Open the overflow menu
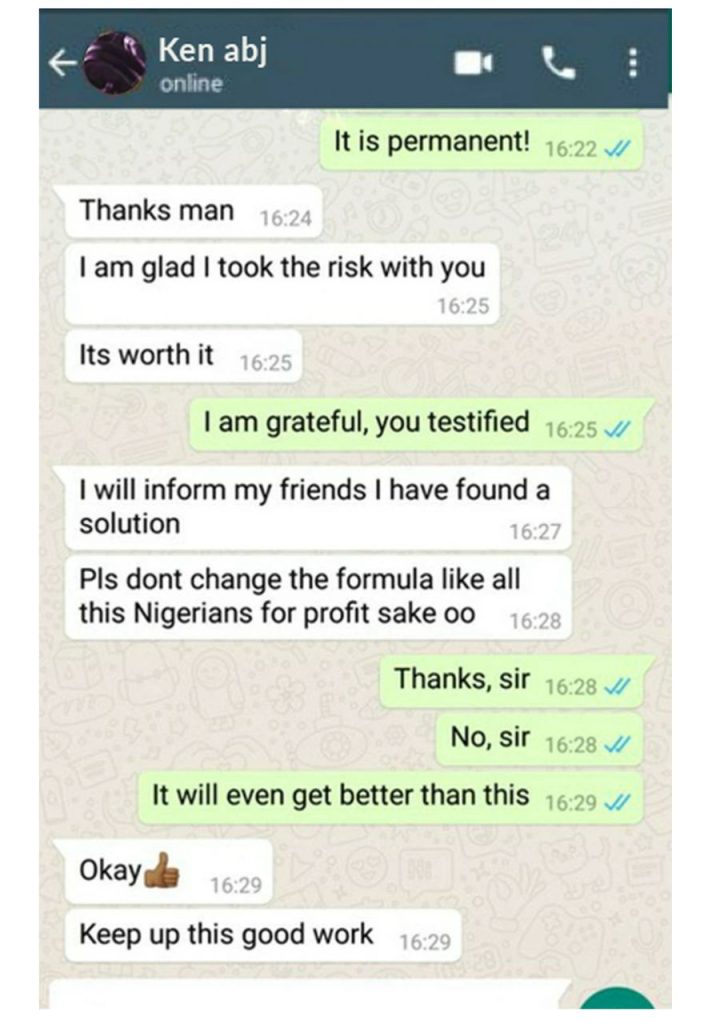The image size is (716, 1024). click(x=632, y=64)
